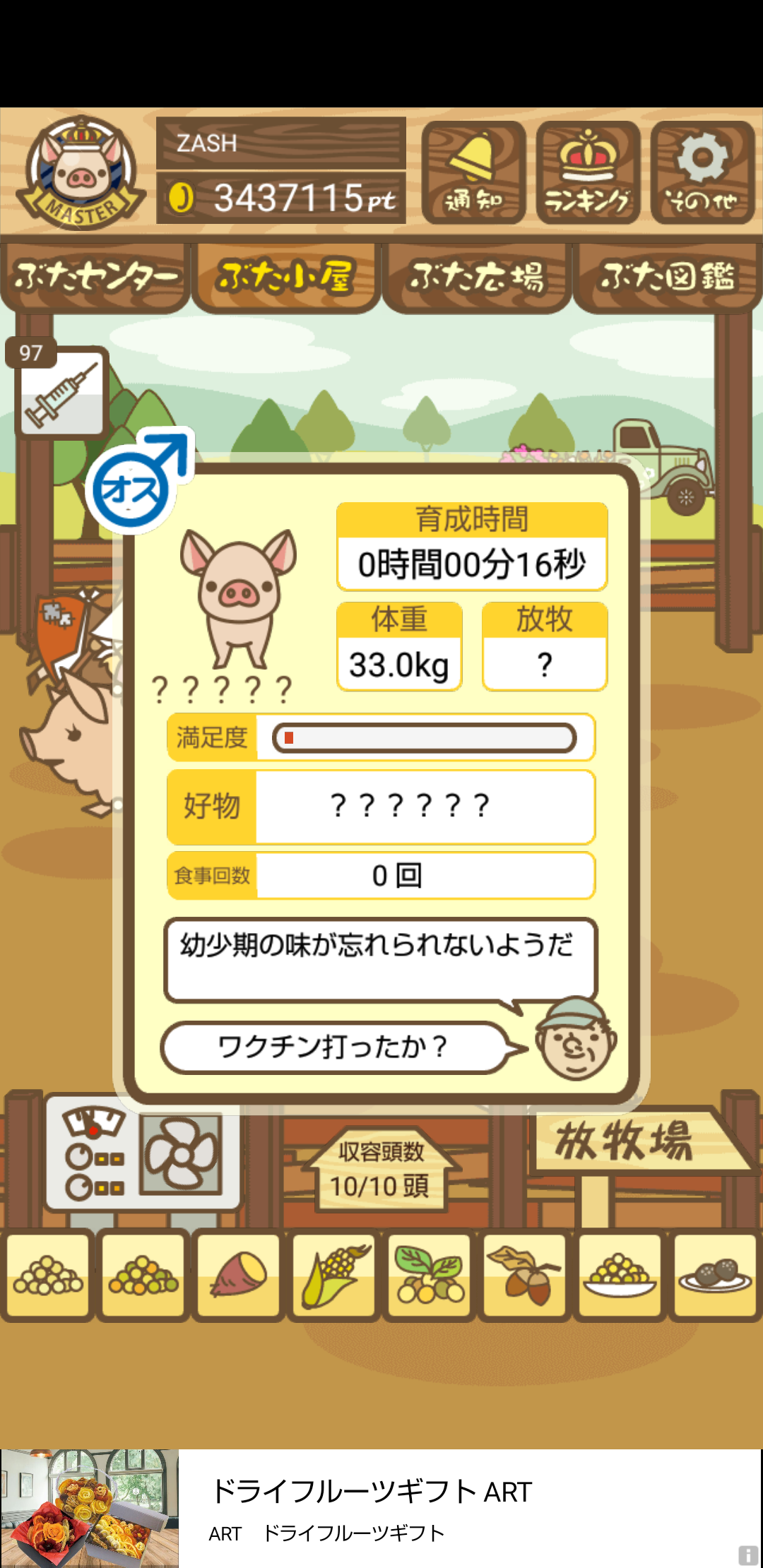Feed the sweet potato item
Screen dimensions: 763x1568
coord(239,1276)
